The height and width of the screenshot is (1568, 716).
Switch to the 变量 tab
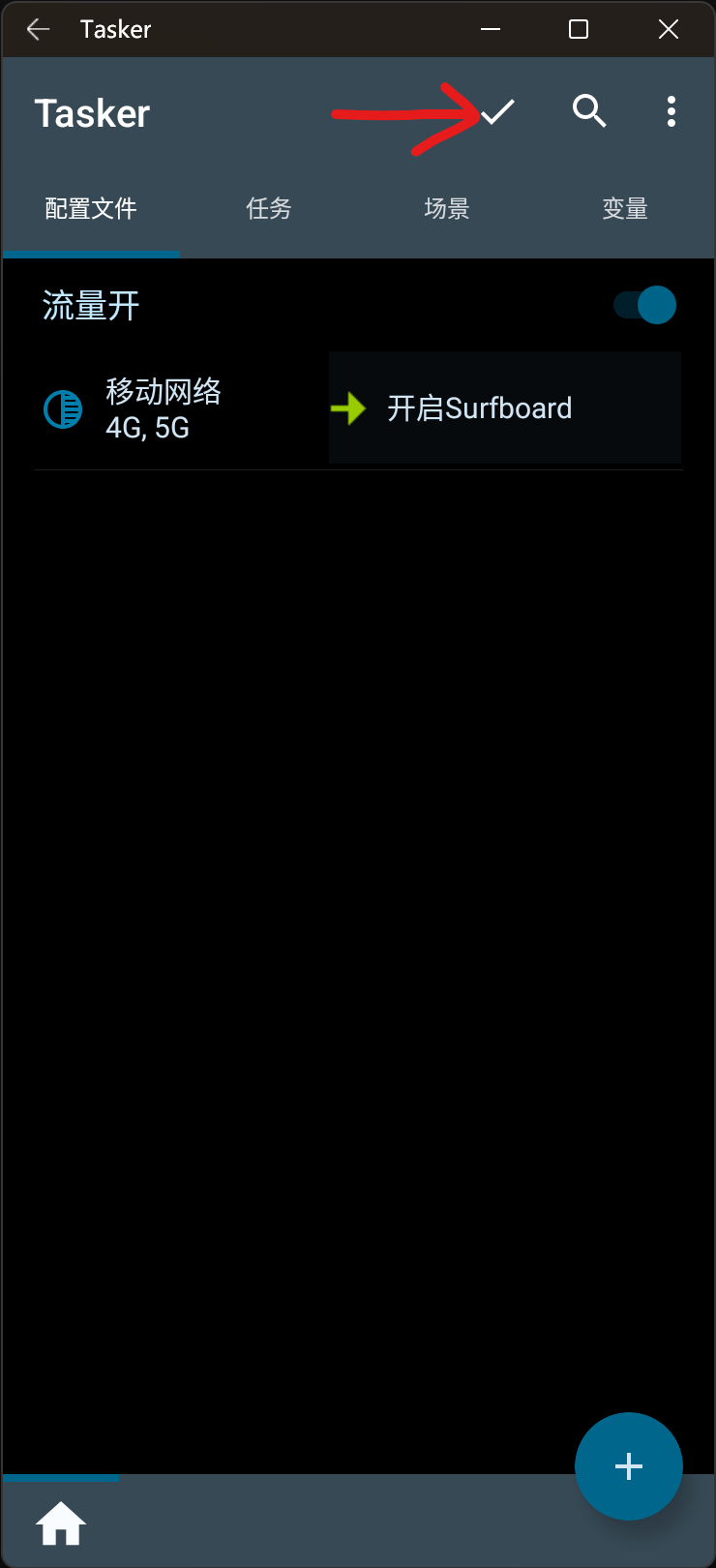(x=625, y=208)
